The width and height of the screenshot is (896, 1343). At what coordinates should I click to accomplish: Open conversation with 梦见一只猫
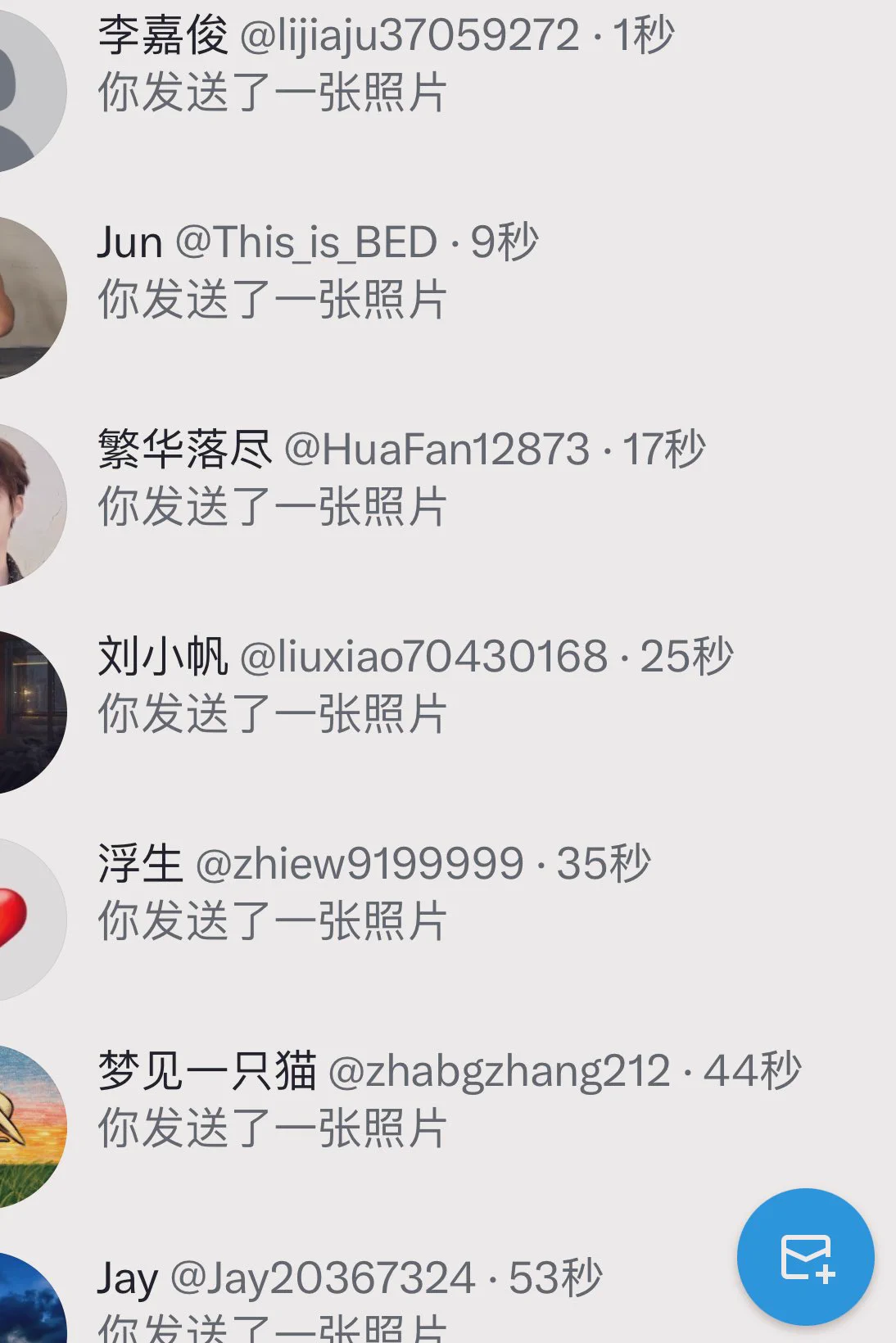point(446,1100)
